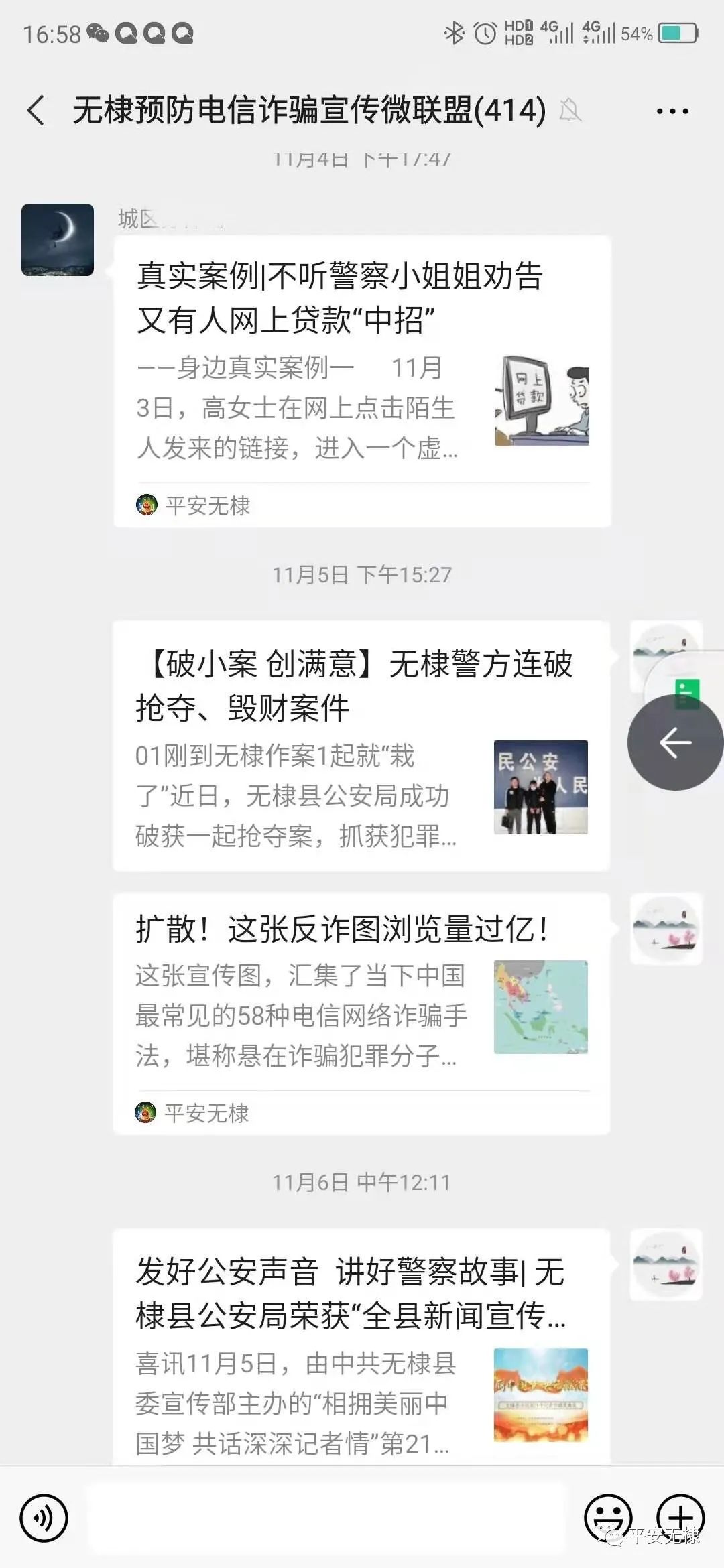Open the group chat overflow menu
Image resolution: width=724 pixels, height=1568 pixels.
click(x=672, y=111)
